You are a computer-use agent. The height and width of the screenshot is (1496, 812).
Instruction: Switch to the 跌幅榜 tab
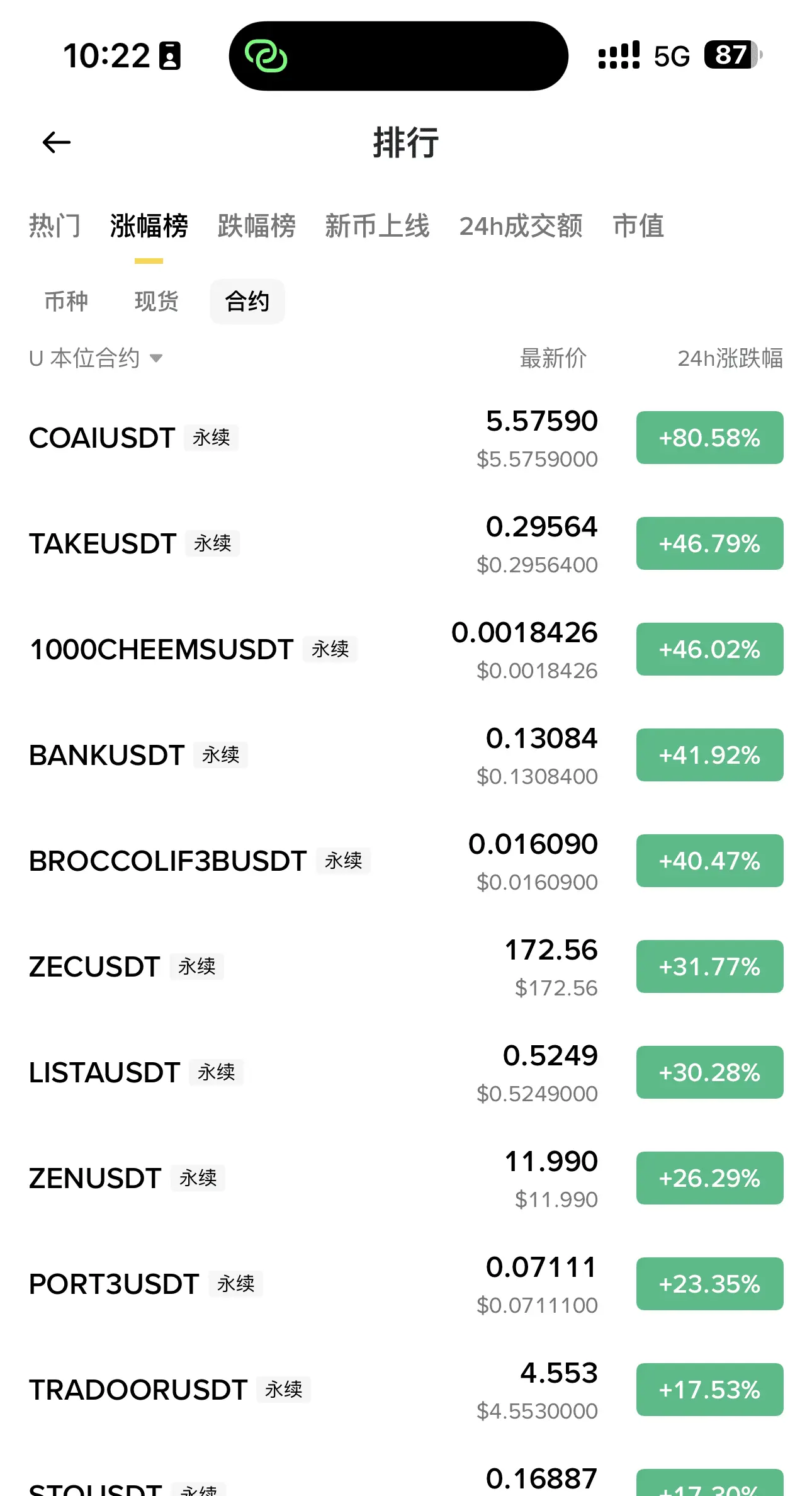pyautogui.click(x=256, y=226)
